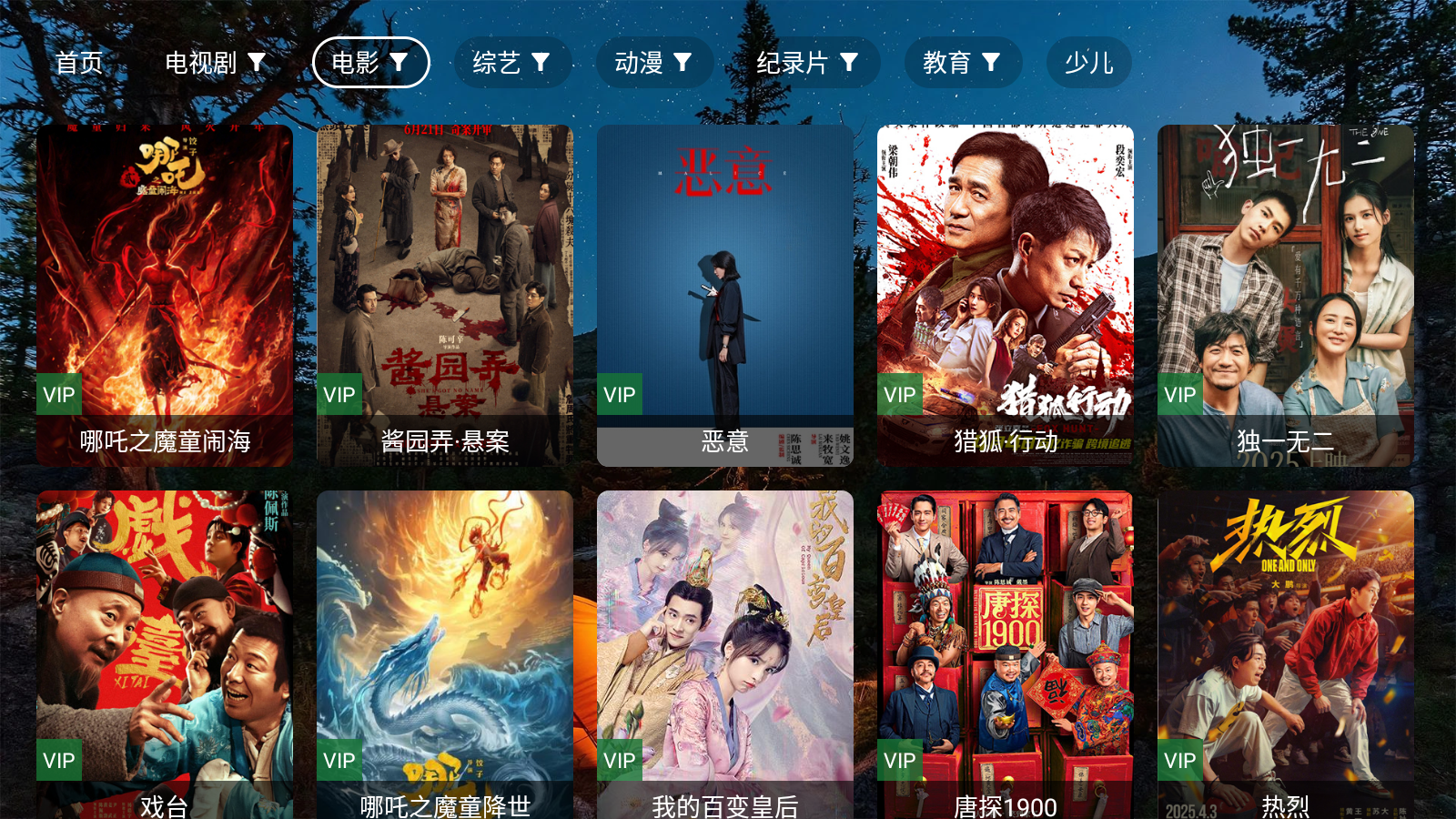
Task: Open the movie 热烈
Action: click(1286, 655)
